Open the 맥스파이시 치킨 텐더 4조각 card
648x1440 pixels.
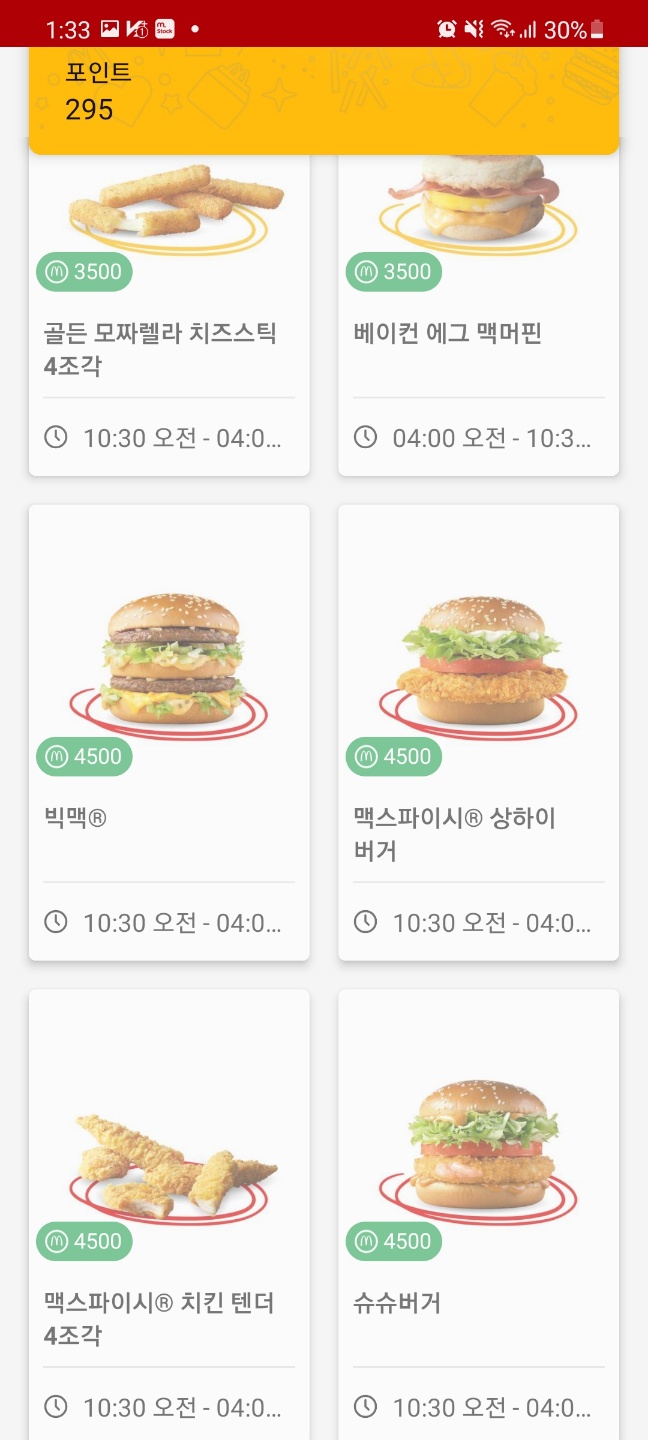(x=169, y=1215)
